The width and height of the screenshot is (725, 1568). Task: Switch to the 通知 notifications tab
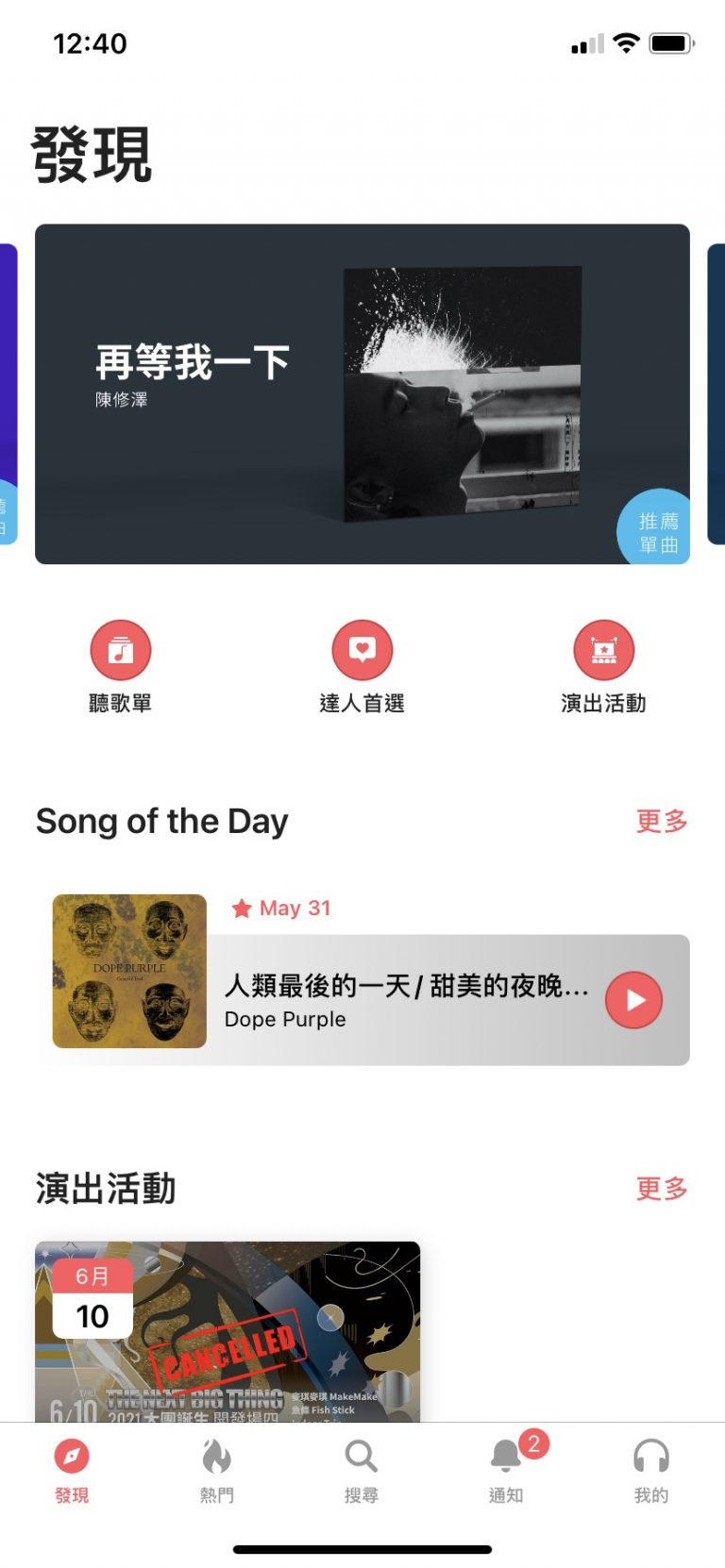pos(507,1470)
